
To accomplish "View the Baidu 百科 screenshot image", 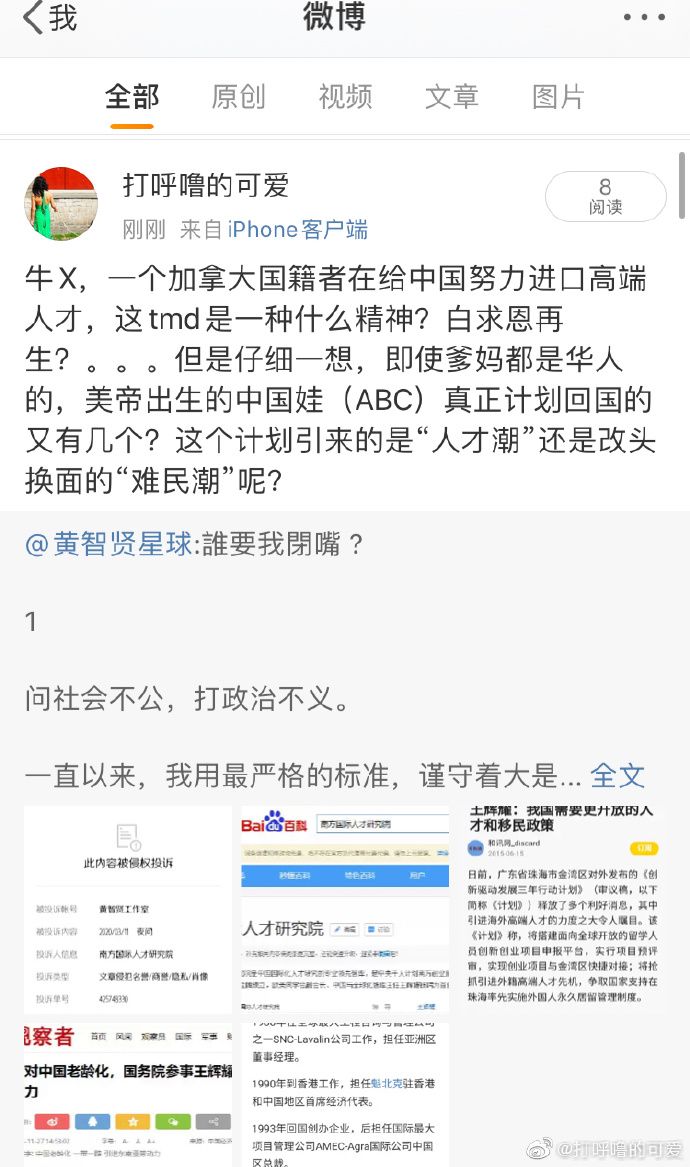I will (x=345, y=910).
